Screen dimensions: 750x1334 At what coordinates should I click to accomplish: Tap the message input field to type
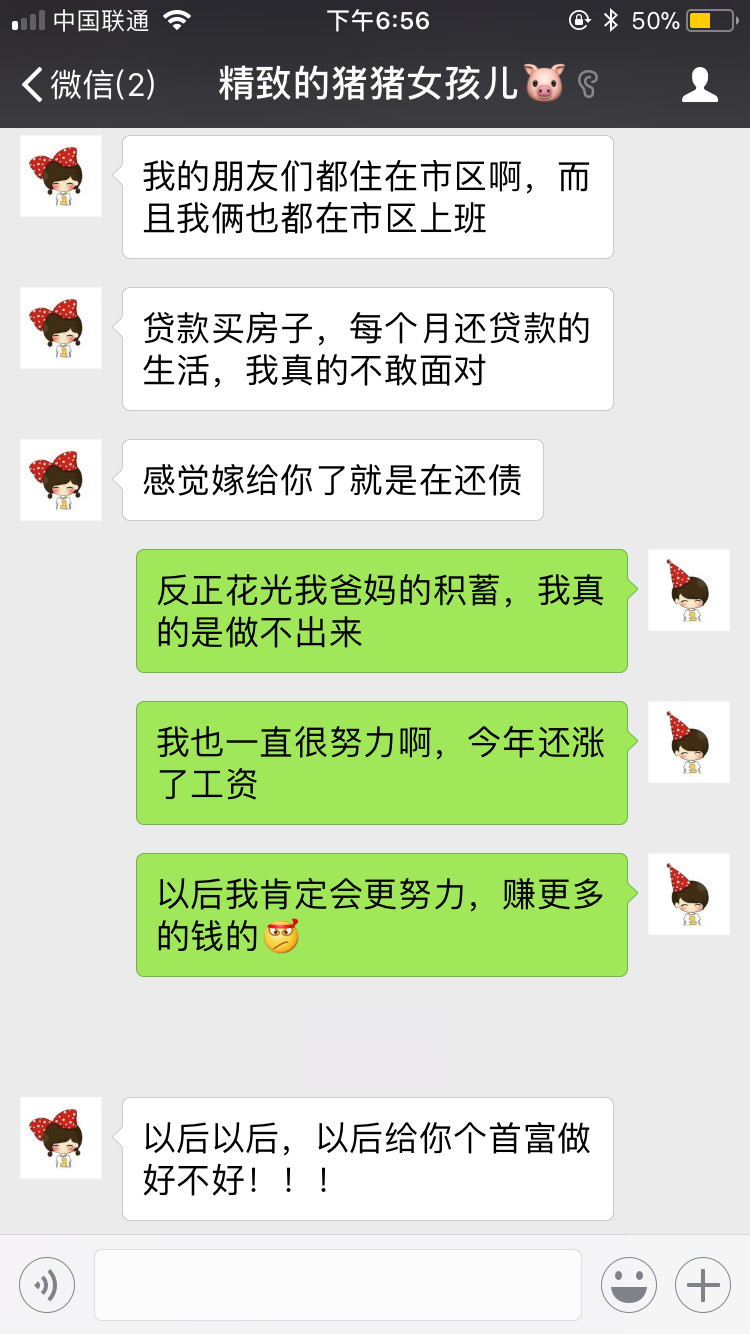(x=340, y=1284)
